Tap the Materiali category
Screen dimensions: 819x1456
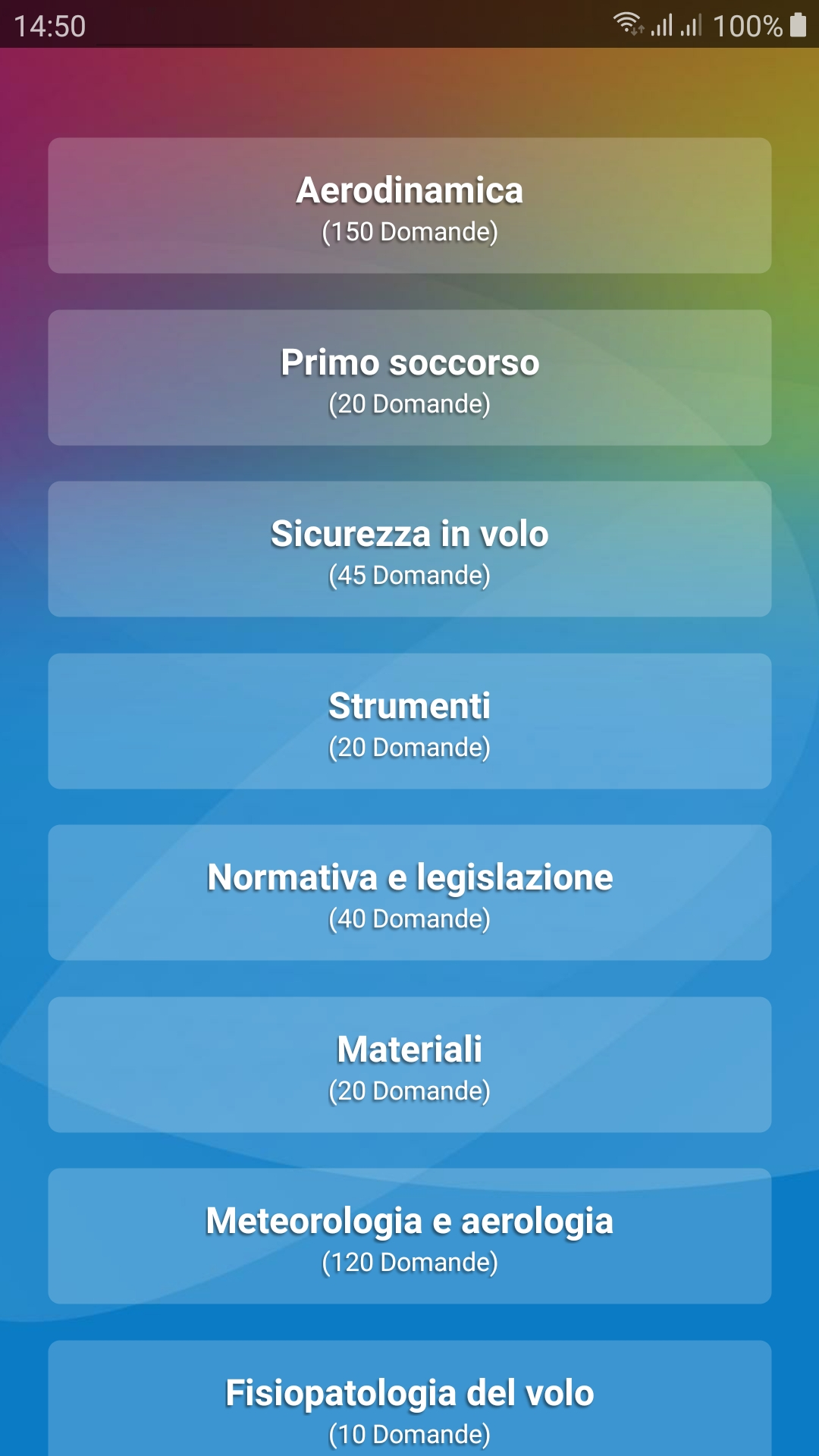(409, 1065)
